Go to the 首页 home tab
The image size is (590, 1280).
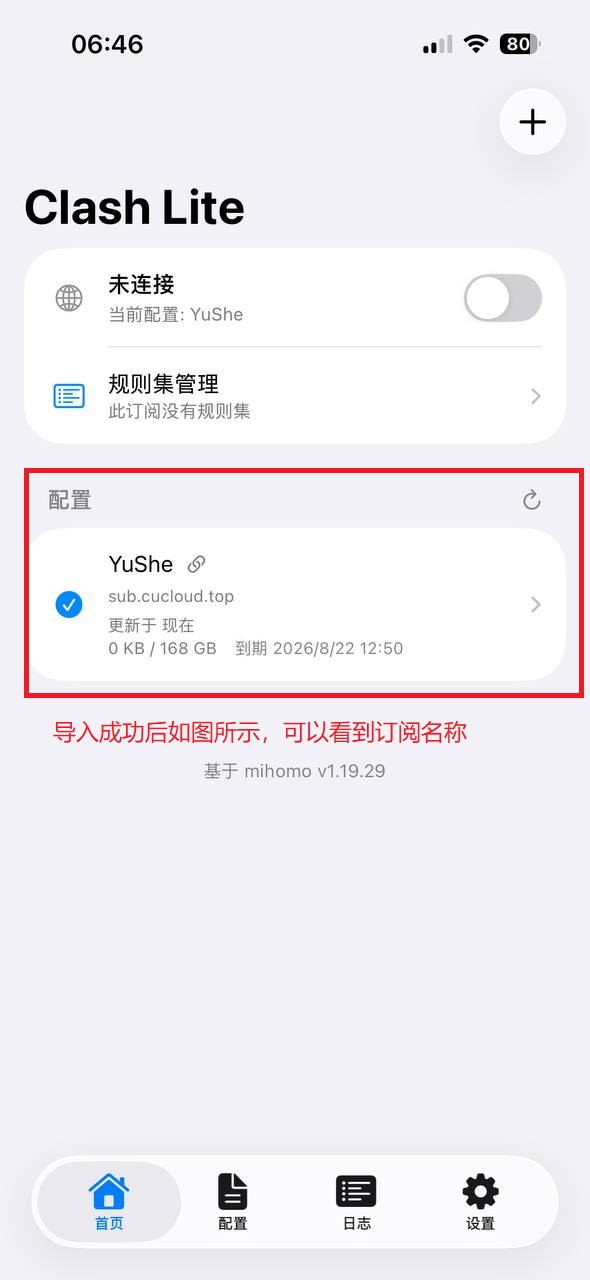109,1203
